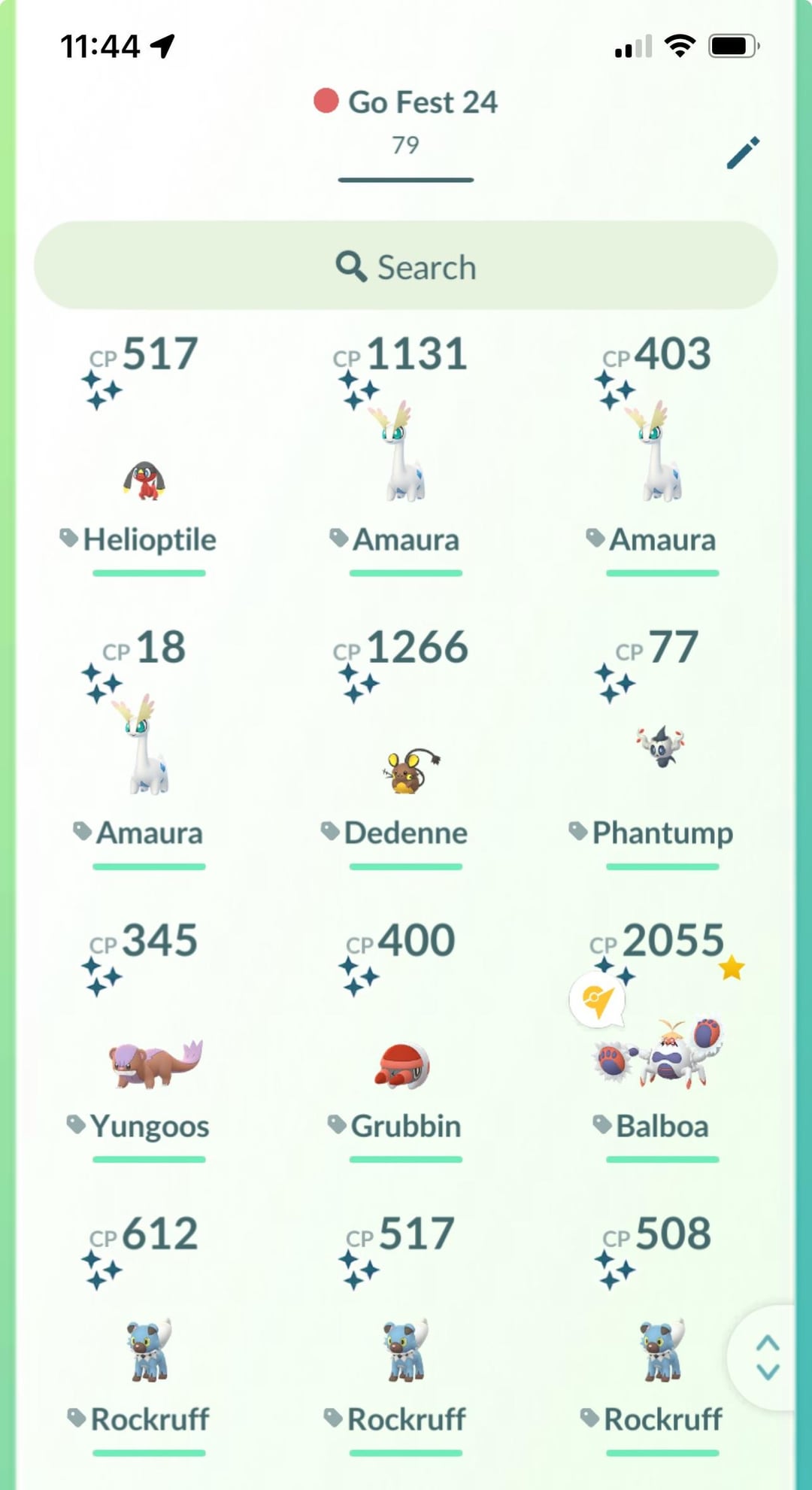View the Rockruff with CP 508
This screenshot has width=812, height=1490.
point(662,1350)
